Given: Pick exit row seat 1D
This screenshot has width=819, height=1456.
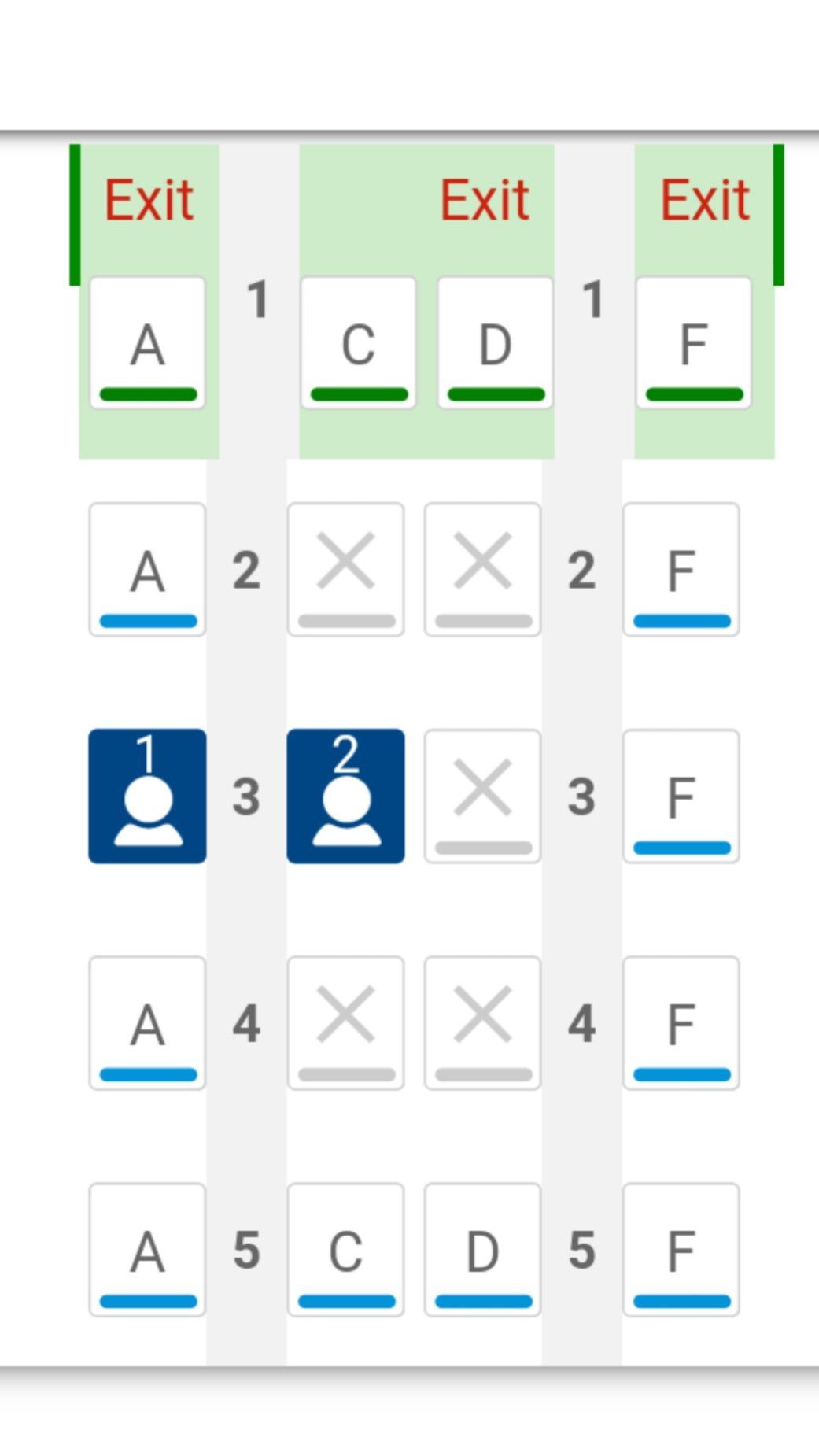Looking at the screenshot, I should tap(496, 342).
